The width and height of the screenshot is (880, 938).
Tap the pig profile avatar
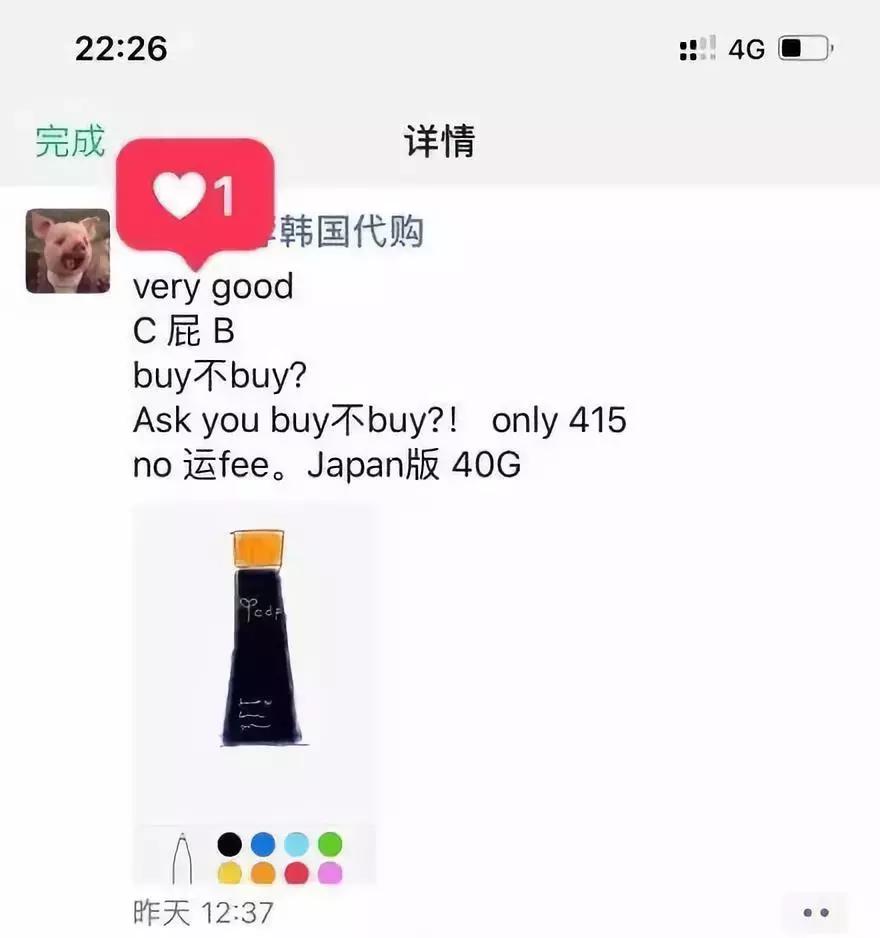tap(66, 250)
